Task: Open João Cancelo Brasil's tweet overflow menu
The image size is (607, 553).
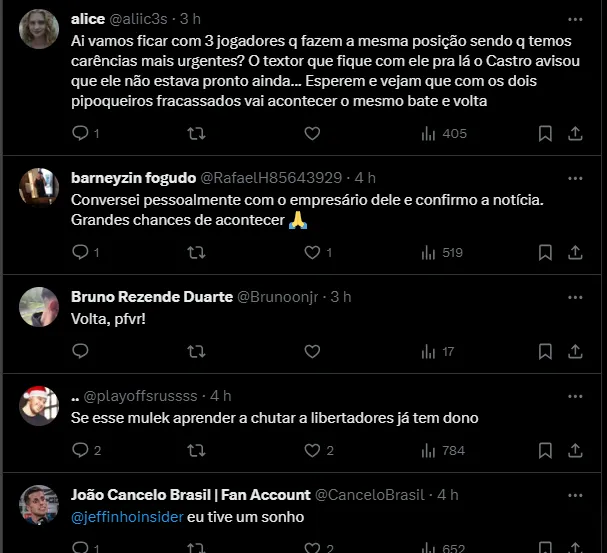Action: coord(575,494)
